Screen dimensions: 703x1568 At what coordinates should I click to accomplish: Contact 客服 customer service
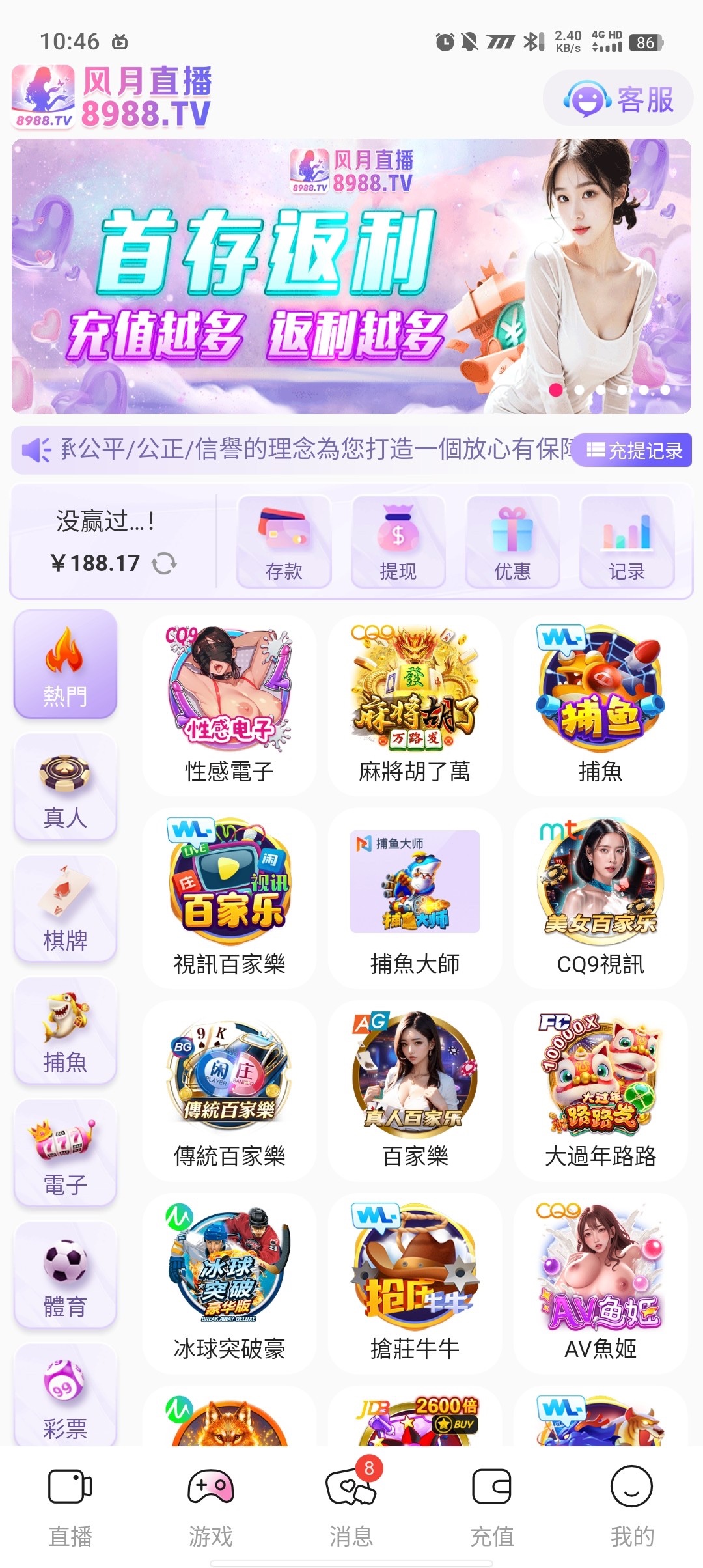[x=618, y=99]
